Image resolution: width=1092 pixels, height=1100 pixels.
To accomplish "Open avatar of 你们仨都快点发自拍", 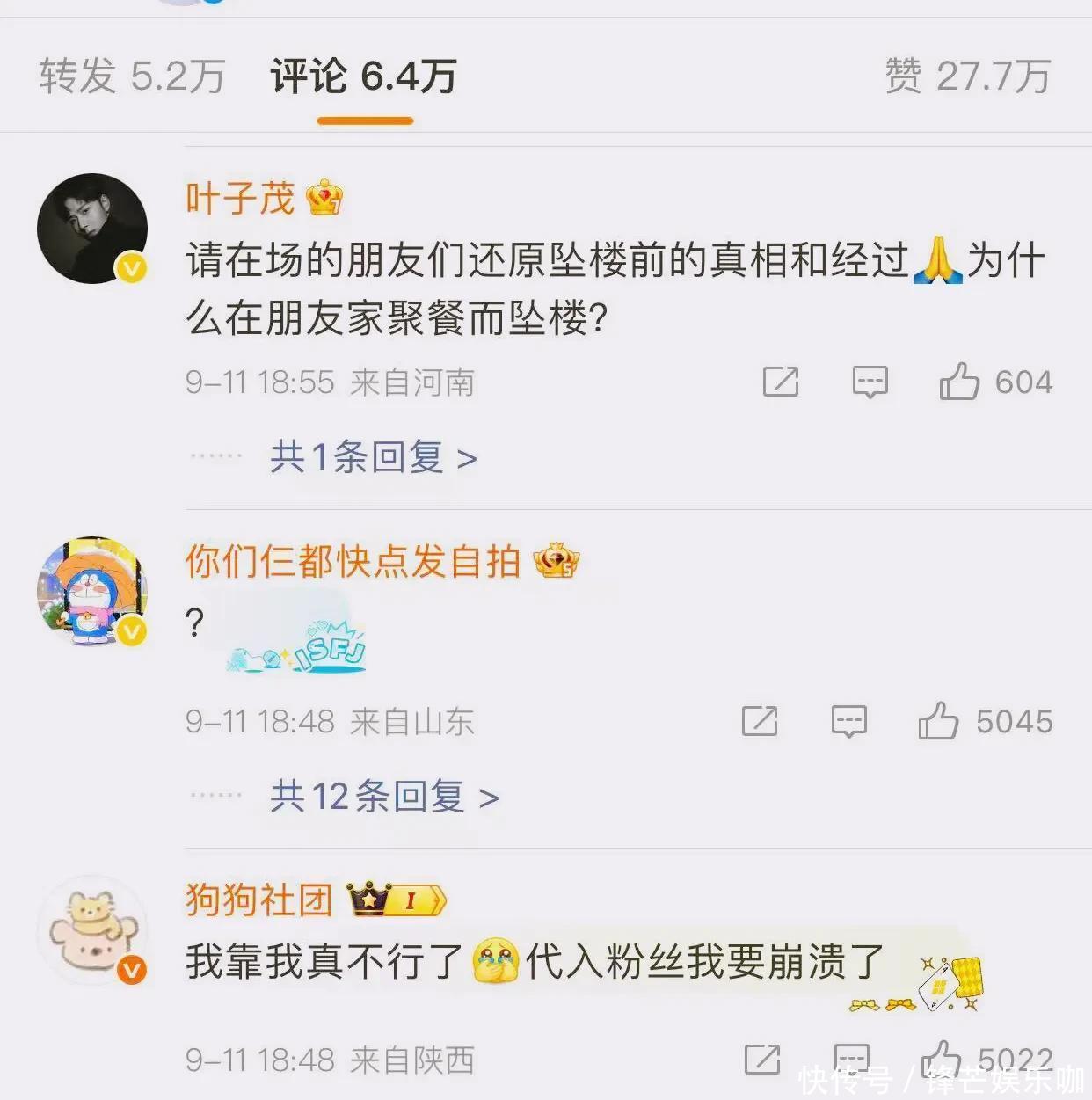I will point(91,592).
